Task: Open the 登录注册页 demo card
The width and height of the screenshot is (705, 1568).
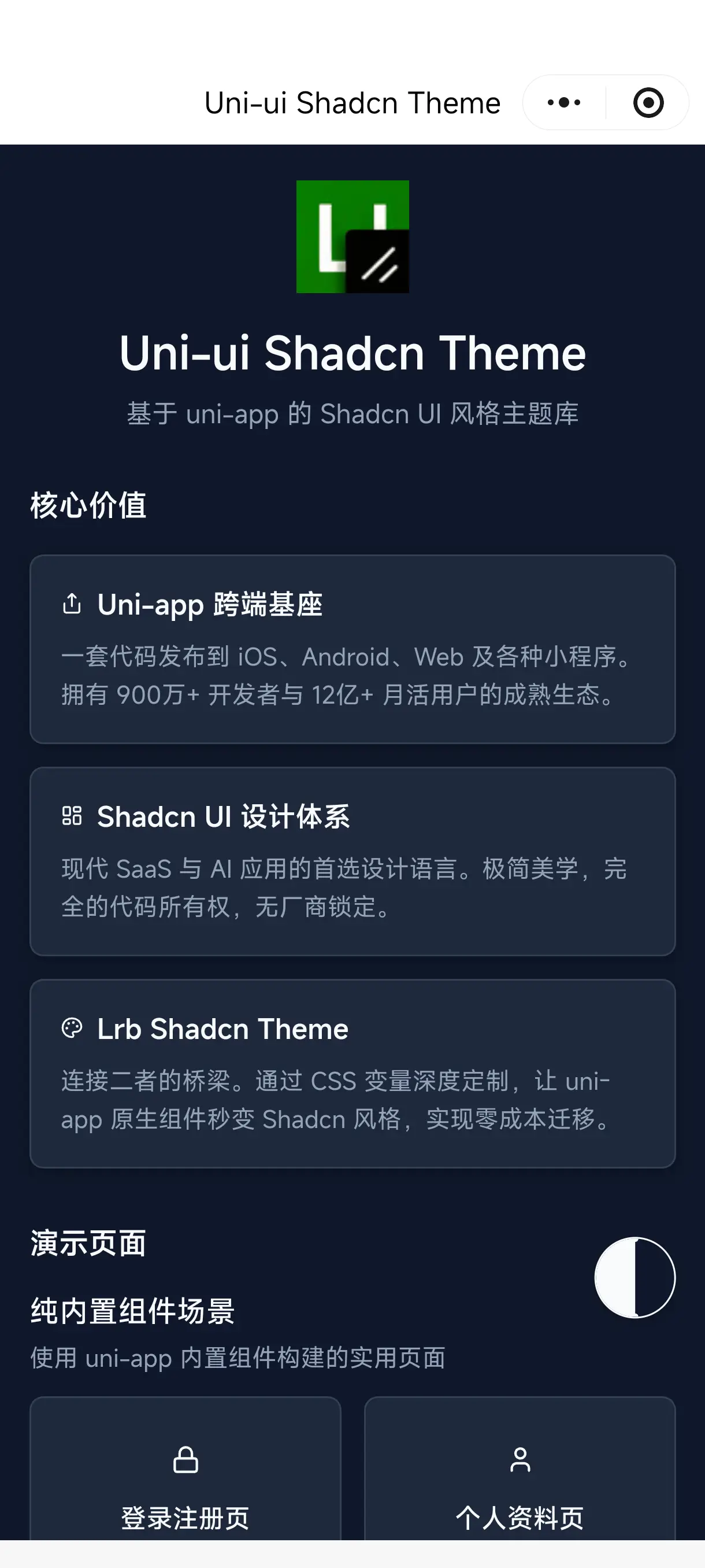Action: tap(185, 1485)
